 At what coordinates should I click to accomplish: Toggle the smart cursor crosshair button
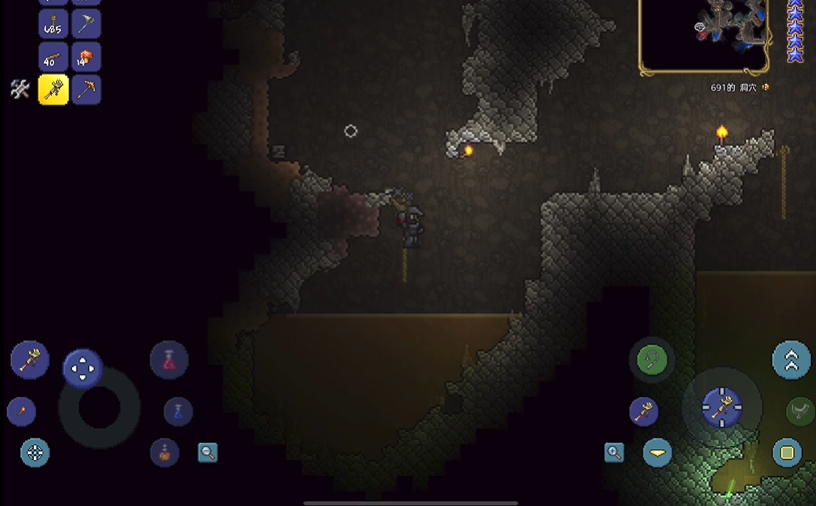pos(35,452)
